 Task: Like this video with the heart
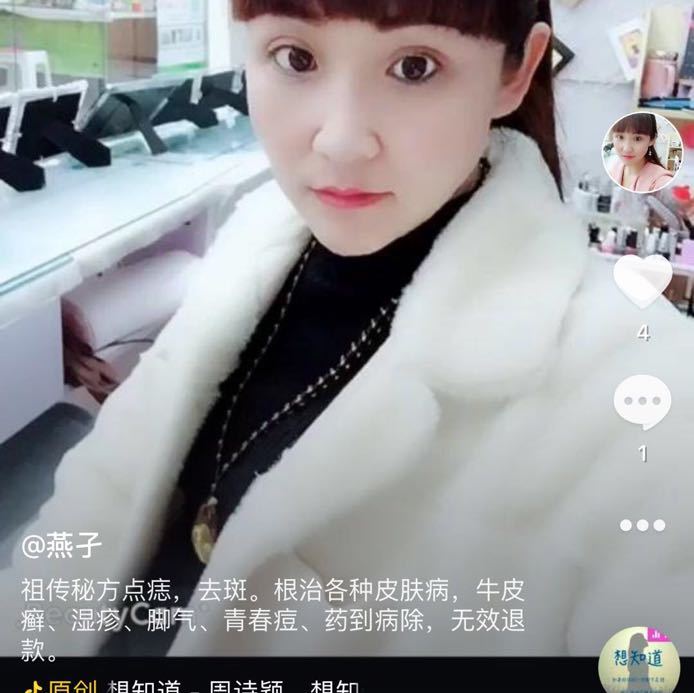click(x=642, y=283)
